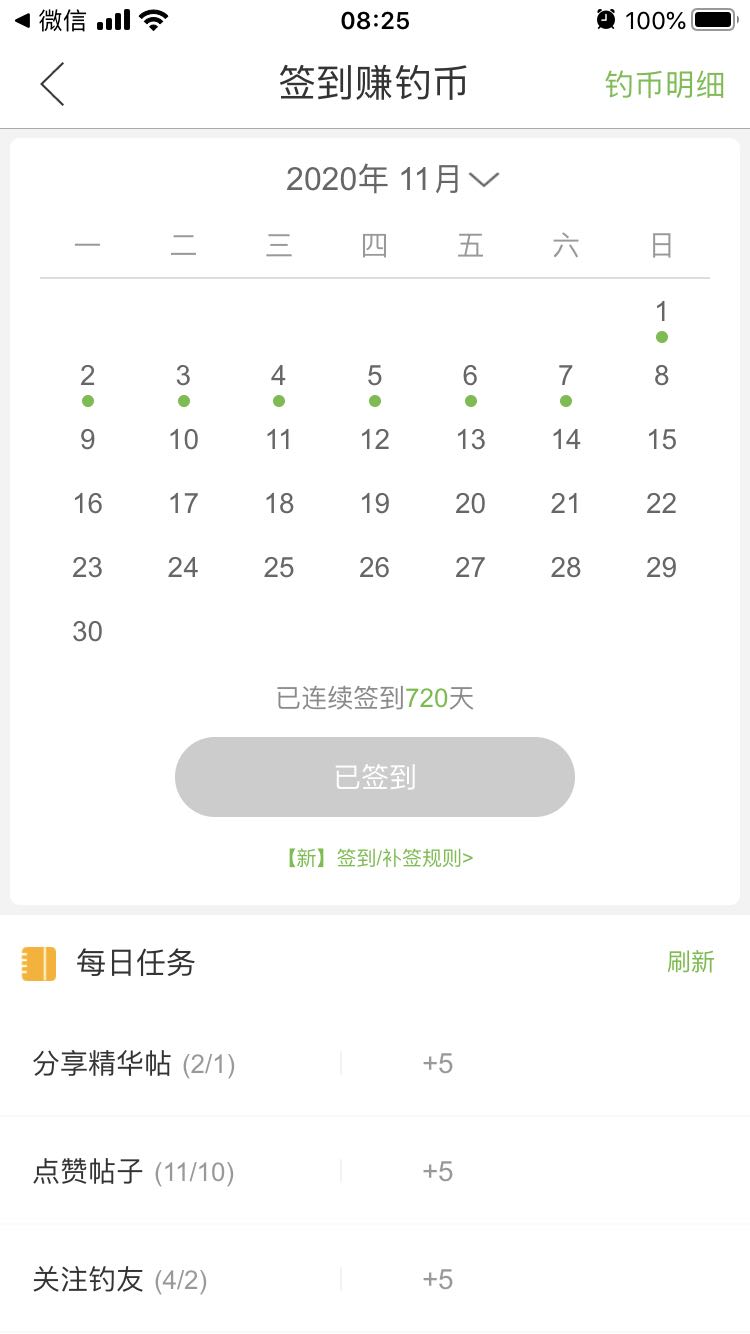Open the 关注钓友 task row
Screen dimensions: 750x1334
tap(120, 1280)
